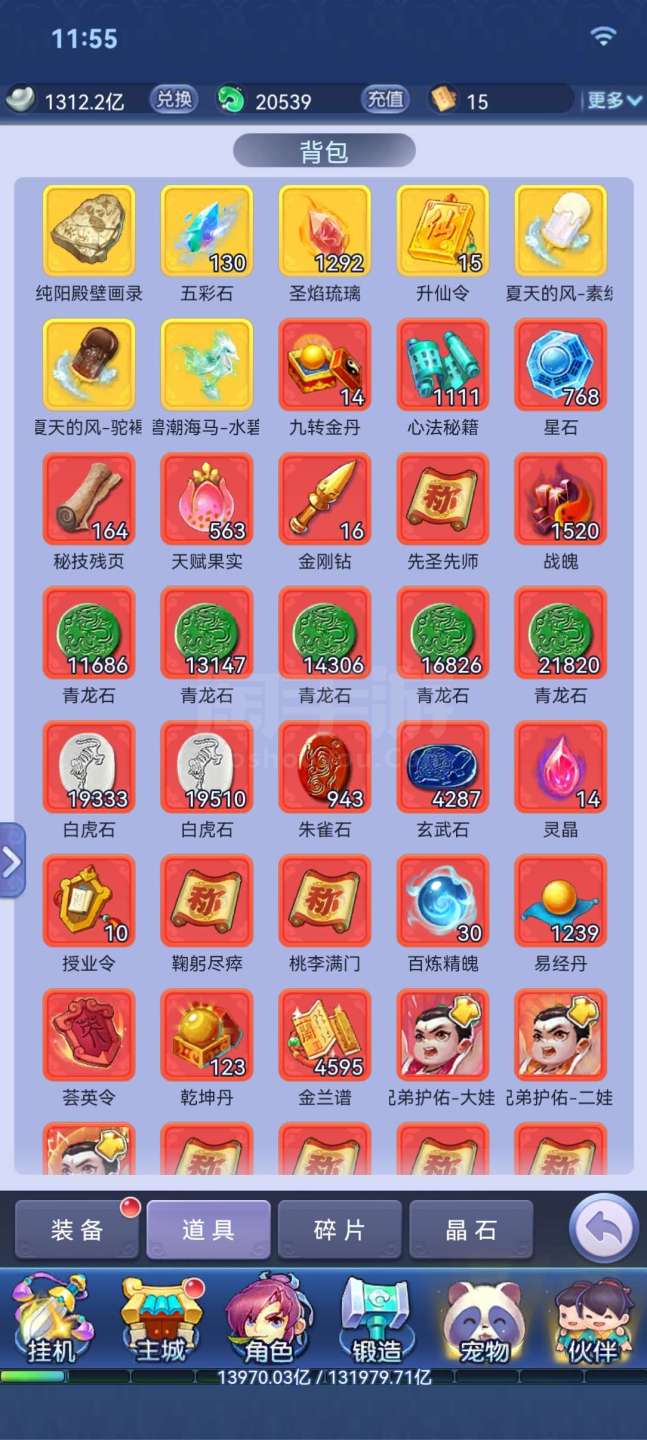This screenshot has height=1440, width=647.
Task: Open the 升仙令 item
Action: pos(443,232)
